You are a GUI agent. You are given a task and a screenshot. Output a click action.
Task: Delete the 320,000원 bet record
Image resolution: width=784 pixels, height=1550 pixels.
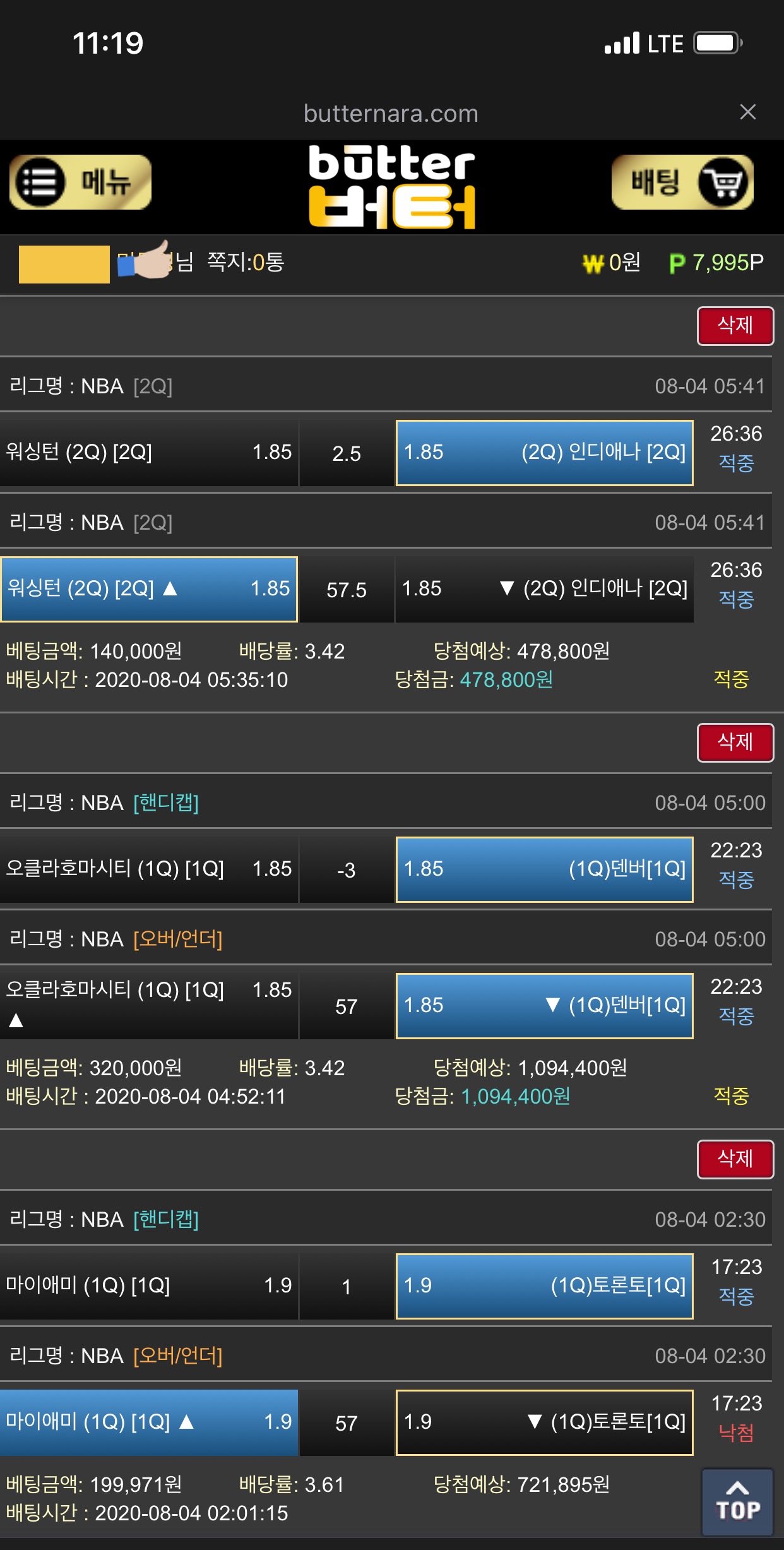[735, 742]
